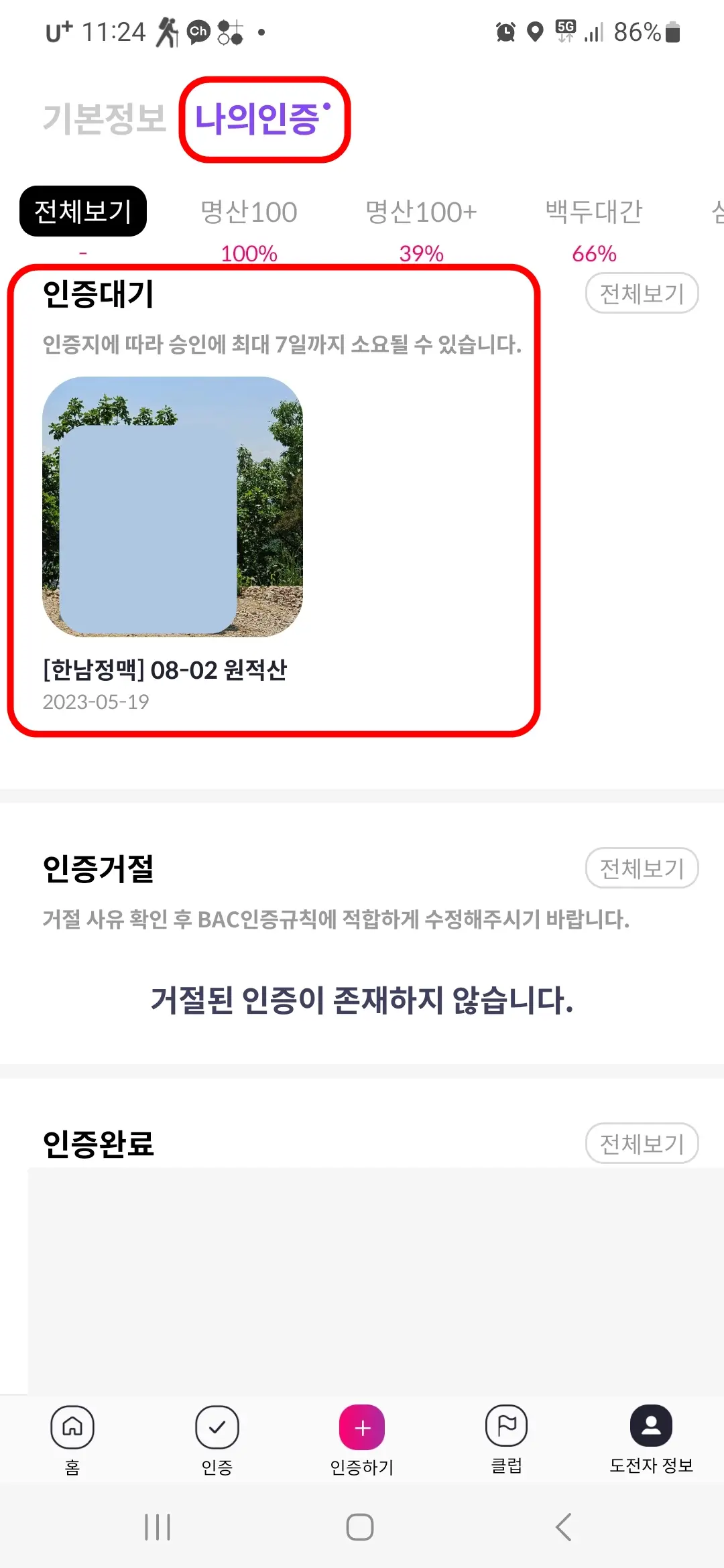The height and width of the screenshot is (1568, 724).
Task: Open 전체보기 next to 인증대기 section
Action: 642,293
